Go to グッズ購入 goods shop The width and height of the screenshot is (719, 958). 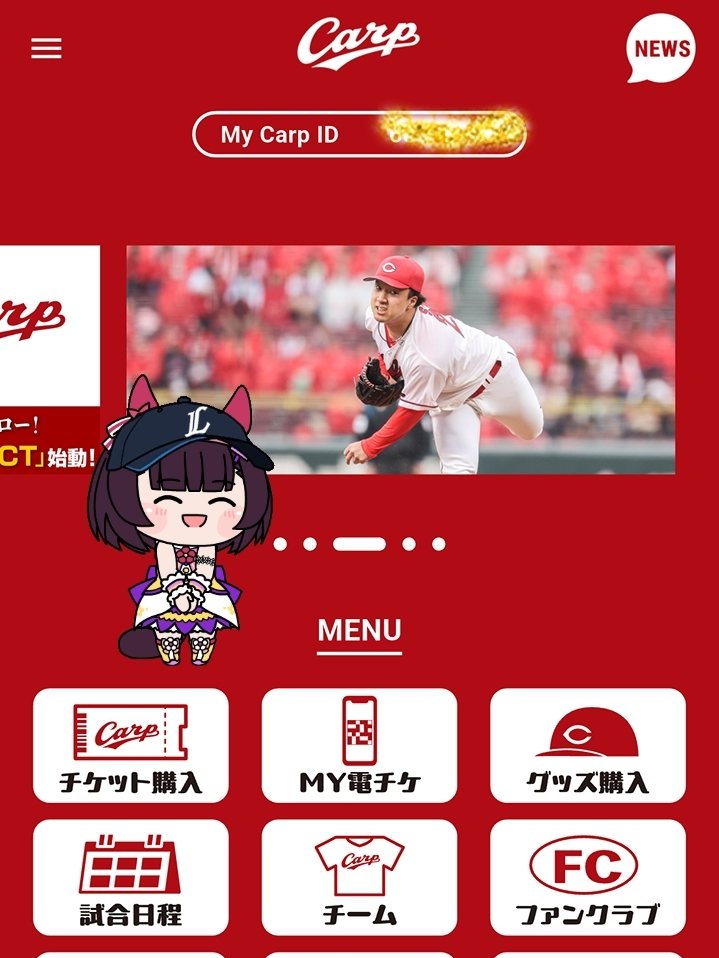click(x=587, y=745)
